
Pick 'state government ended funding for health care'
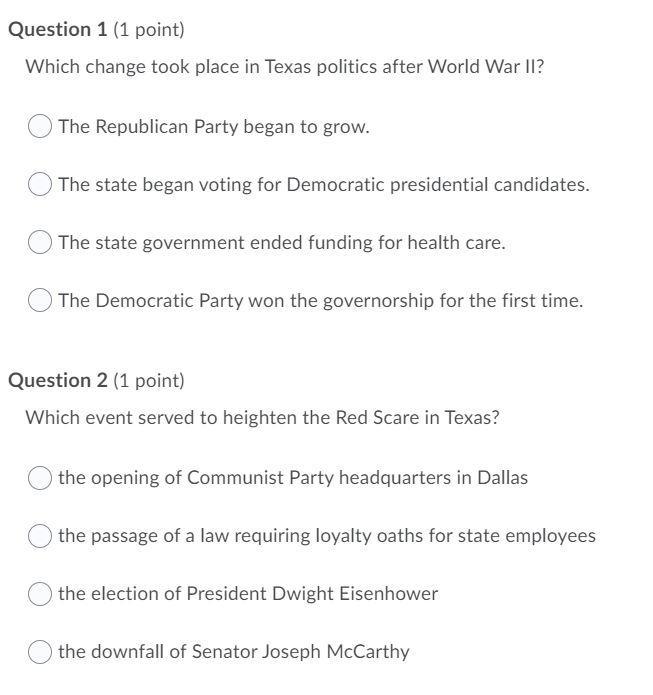tap(40, 243)
